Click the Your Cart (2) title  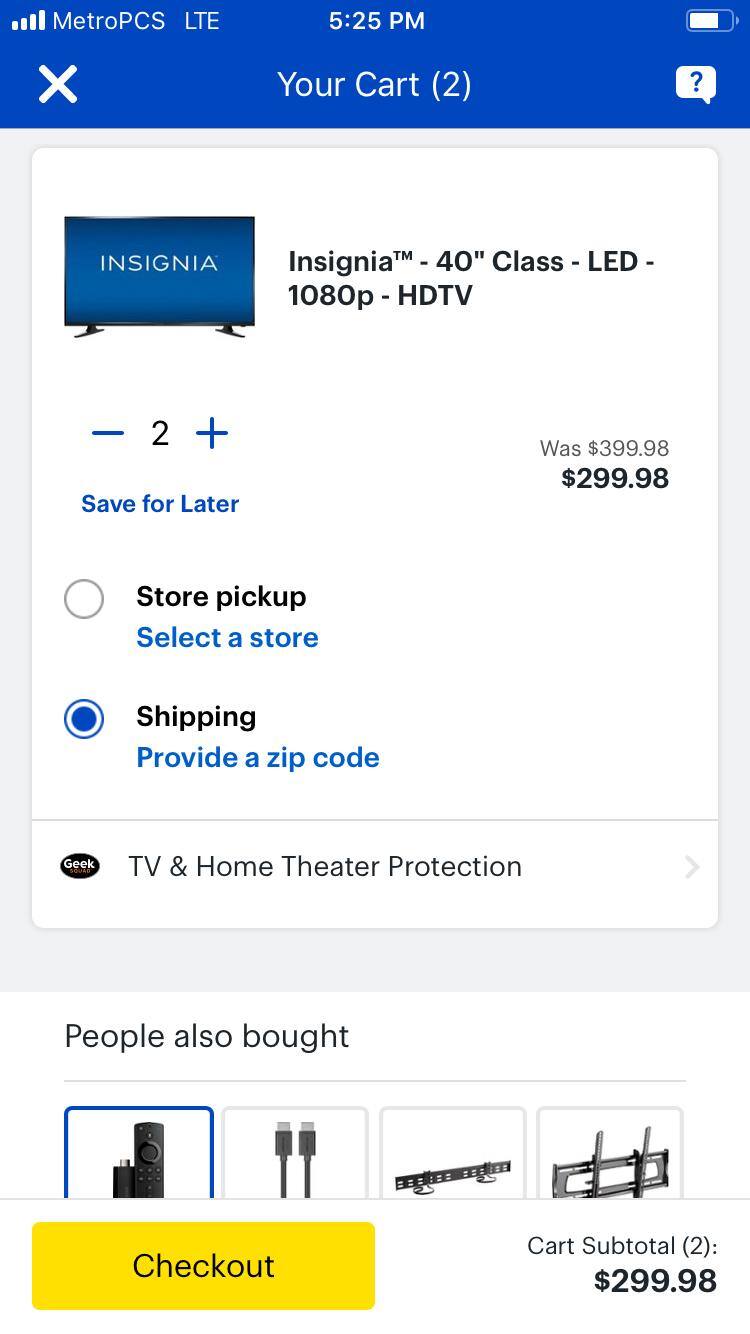(x=375, y=84)
